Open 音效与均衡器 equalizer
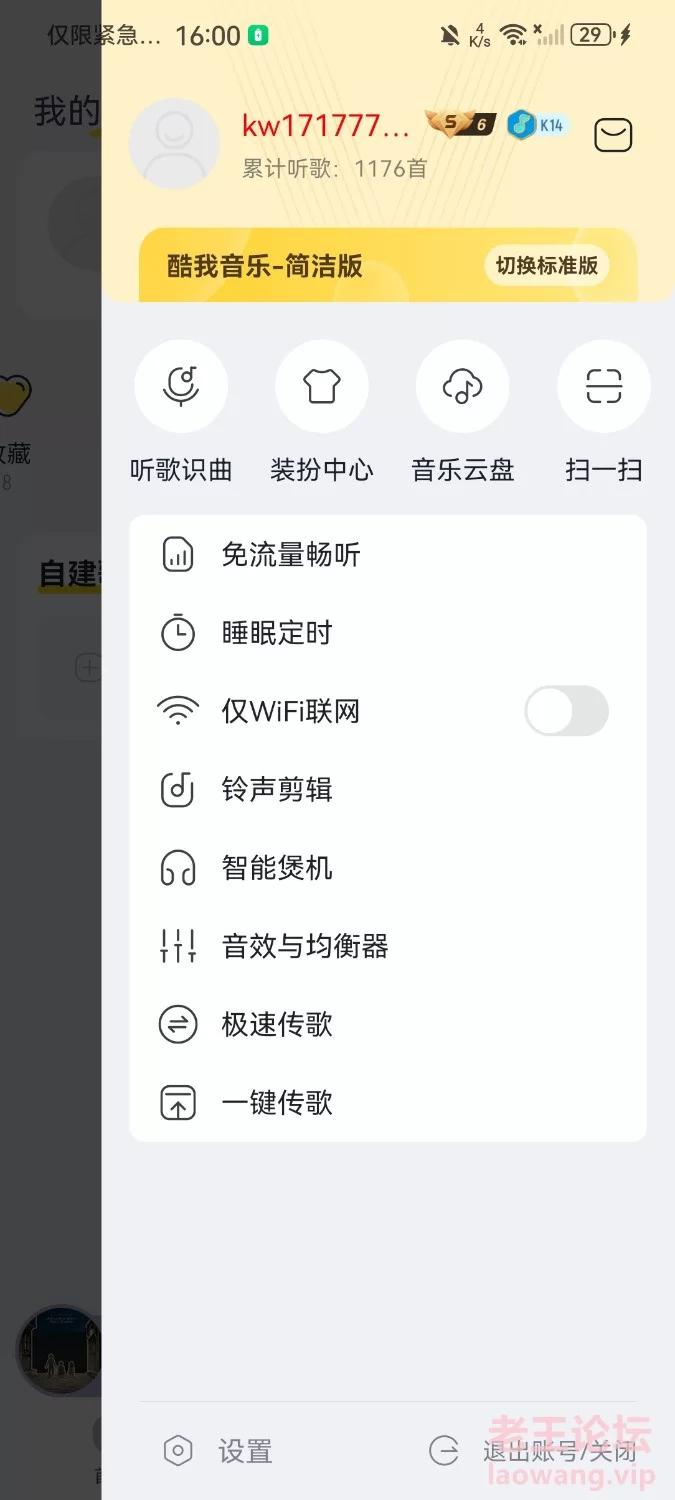 pos(388,946)
